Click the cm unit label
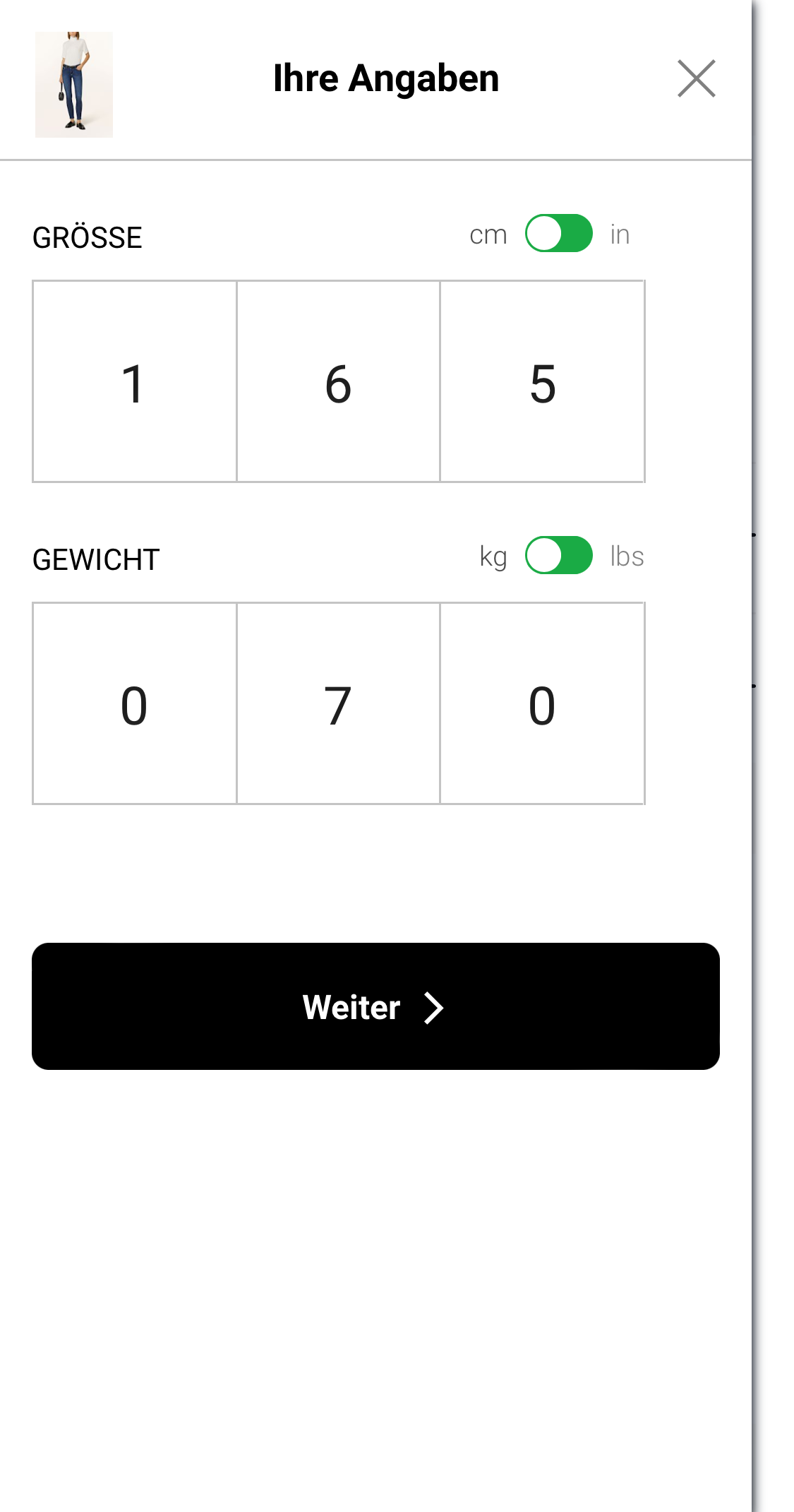Image resolution: width=794 pixels, height=1512 pixels. (x=488, y=234)
